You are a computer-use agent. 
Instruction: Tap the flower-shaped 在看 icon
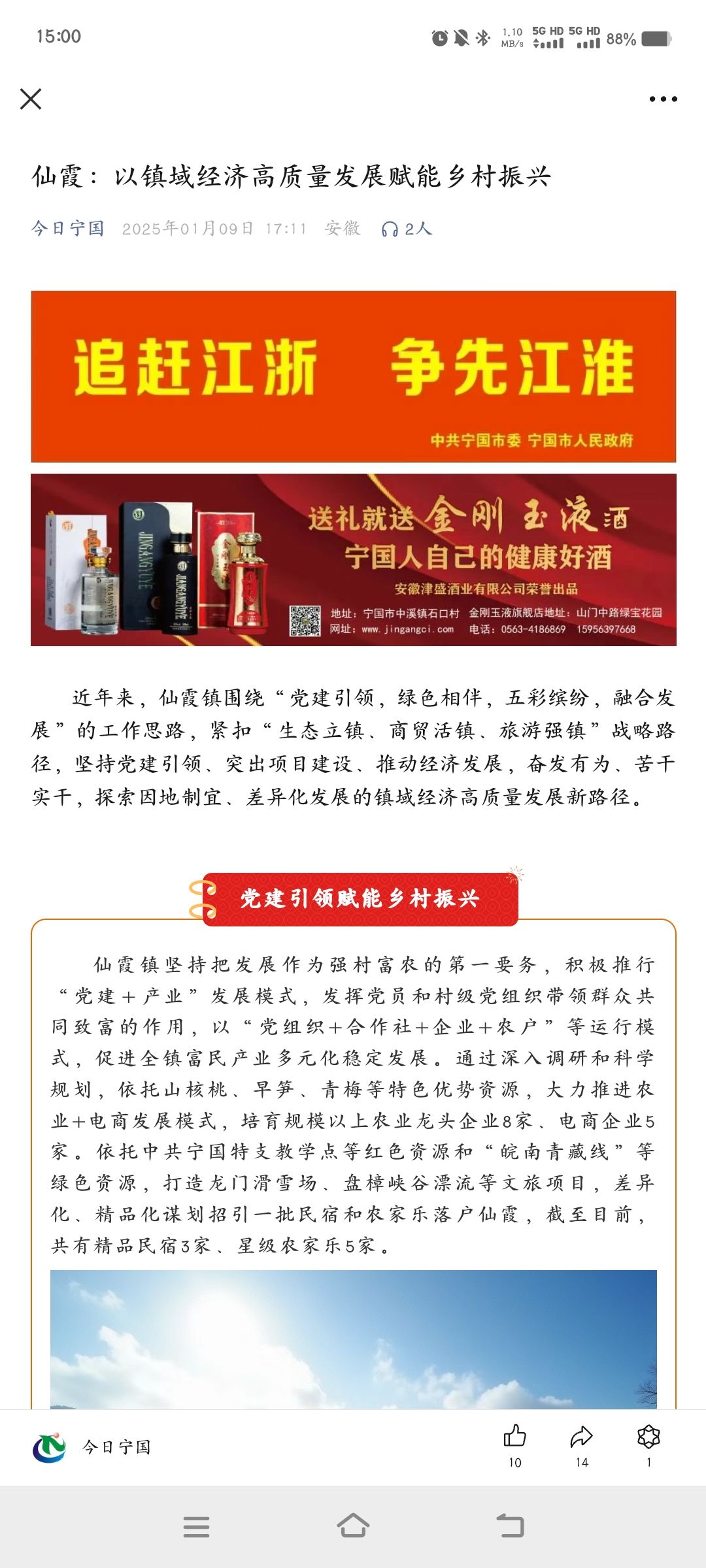point(648,1437)
